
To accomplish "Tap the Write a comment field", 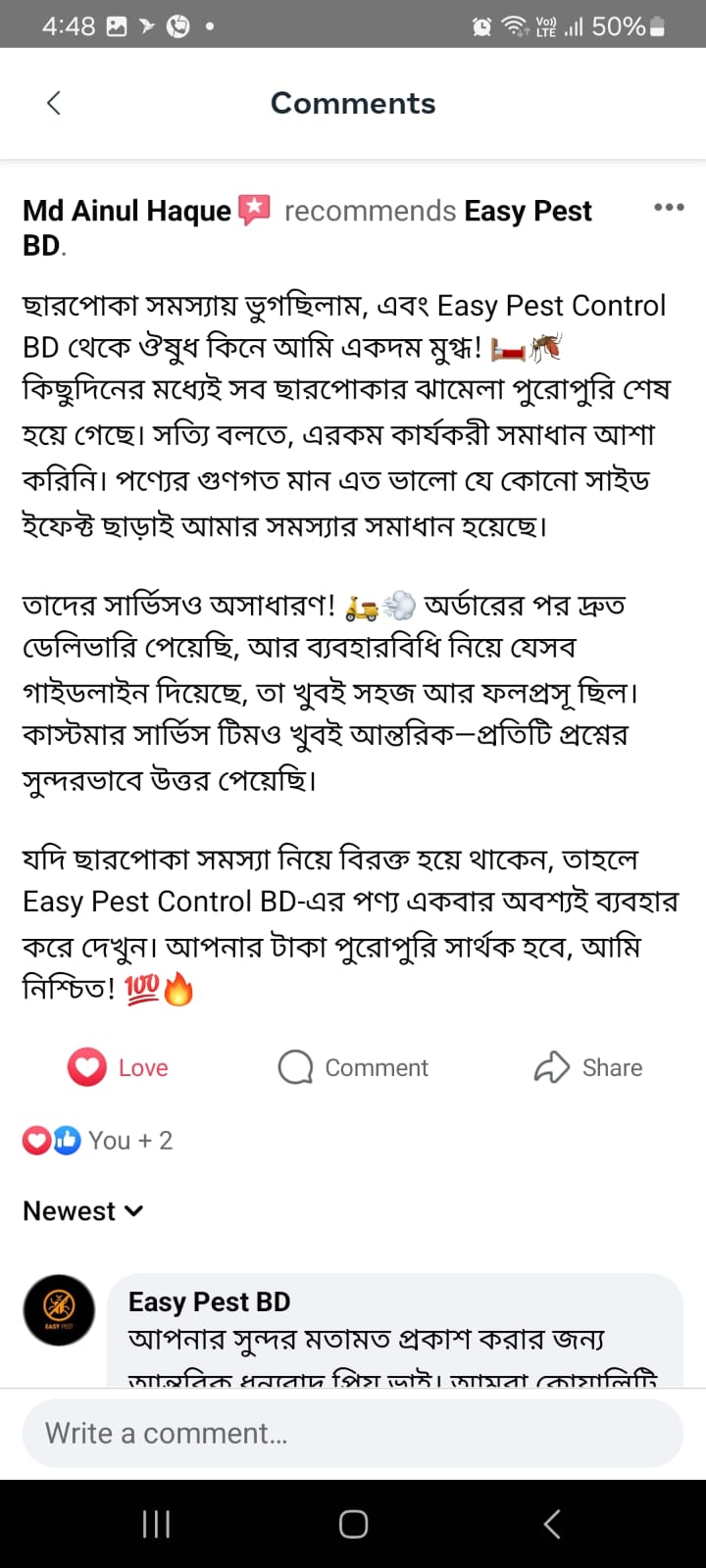I will [x=353, y=1433].
